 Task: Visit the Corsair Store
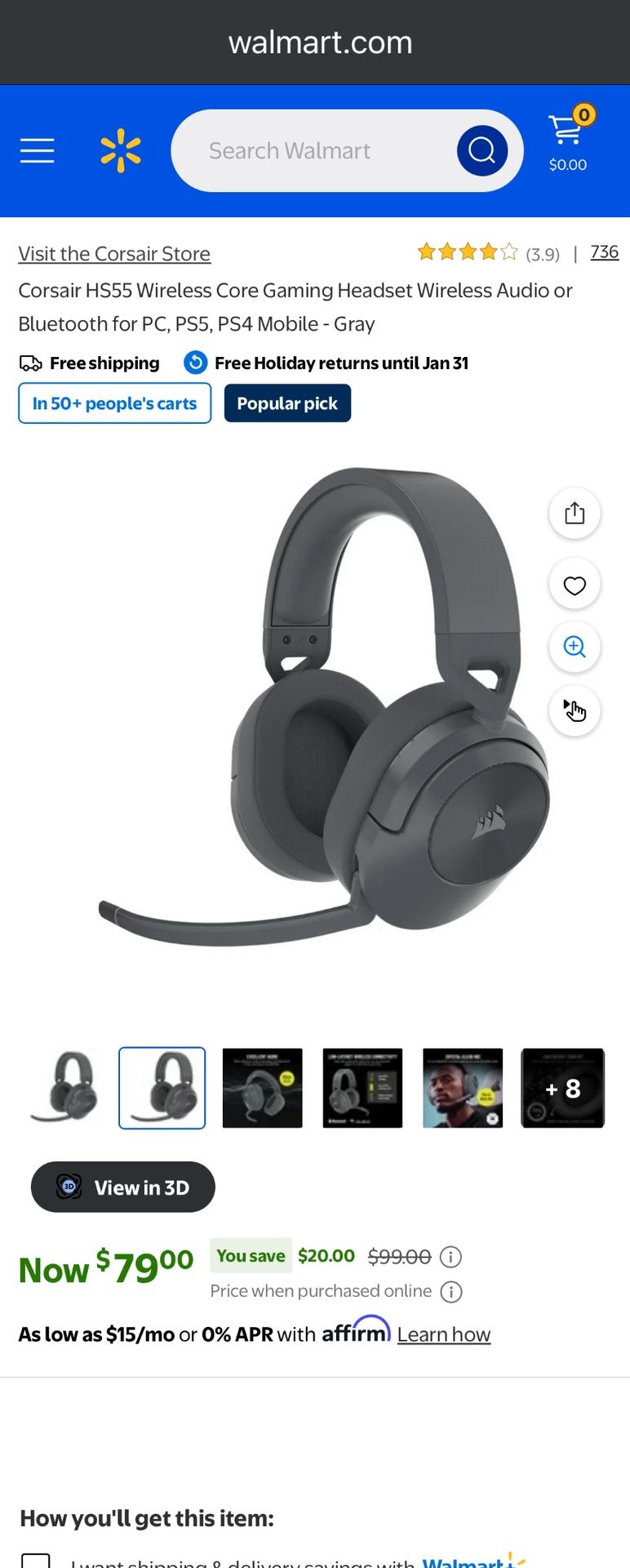pyautogui.click(x=114, y=253)
